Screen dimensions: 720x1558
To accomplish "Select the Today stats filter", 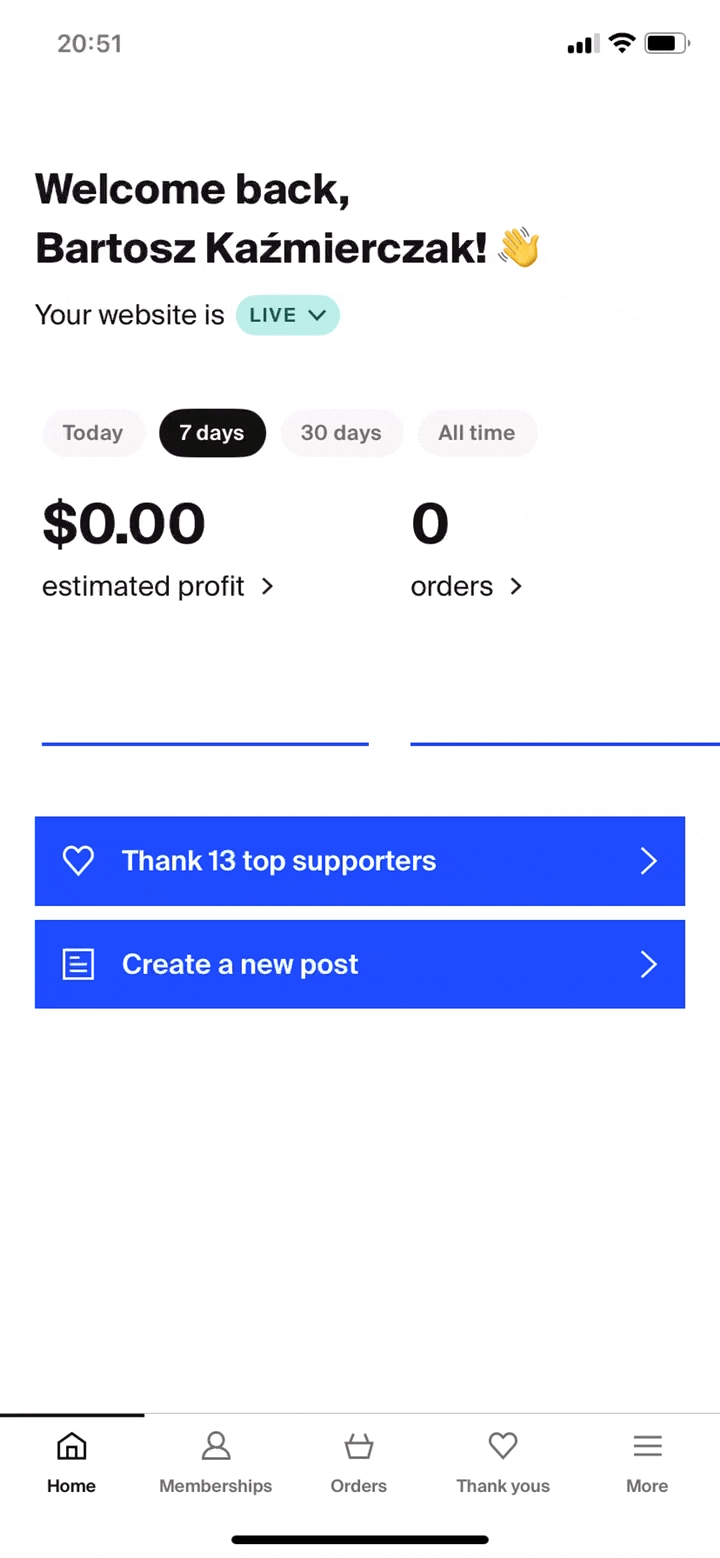I will pos(92,433).
